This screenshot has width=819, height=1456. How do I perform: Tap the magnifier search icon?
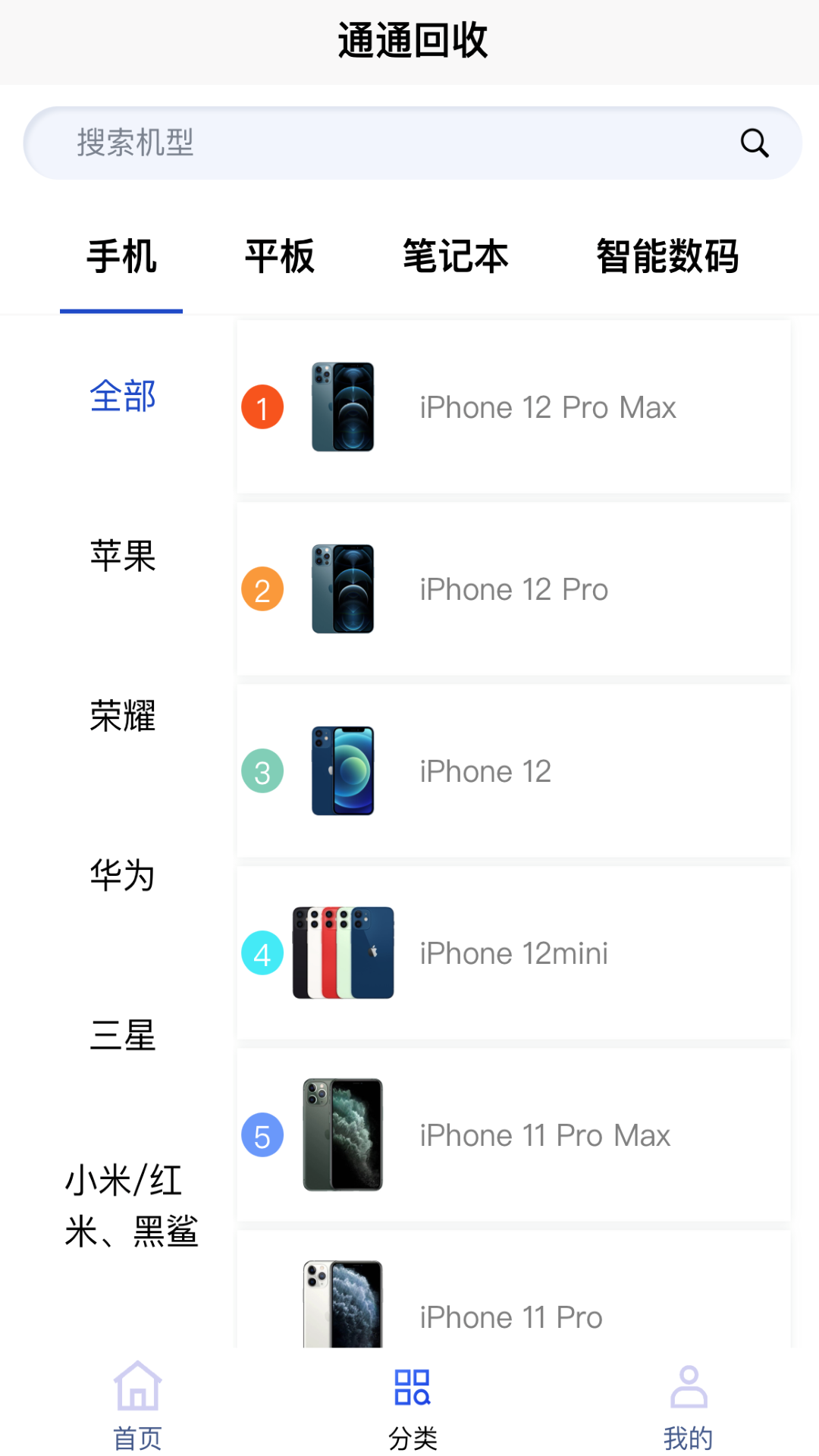[754, 143]
